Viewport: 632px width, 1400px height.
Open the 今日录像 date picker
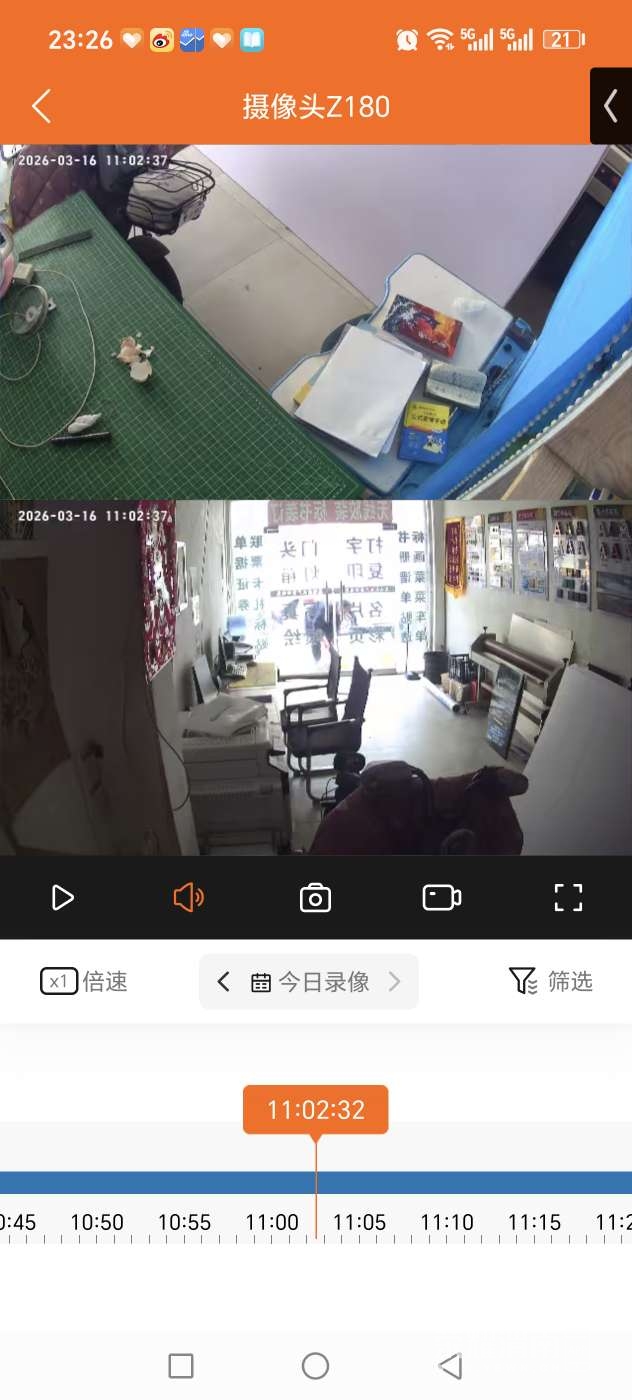point(310,982)
